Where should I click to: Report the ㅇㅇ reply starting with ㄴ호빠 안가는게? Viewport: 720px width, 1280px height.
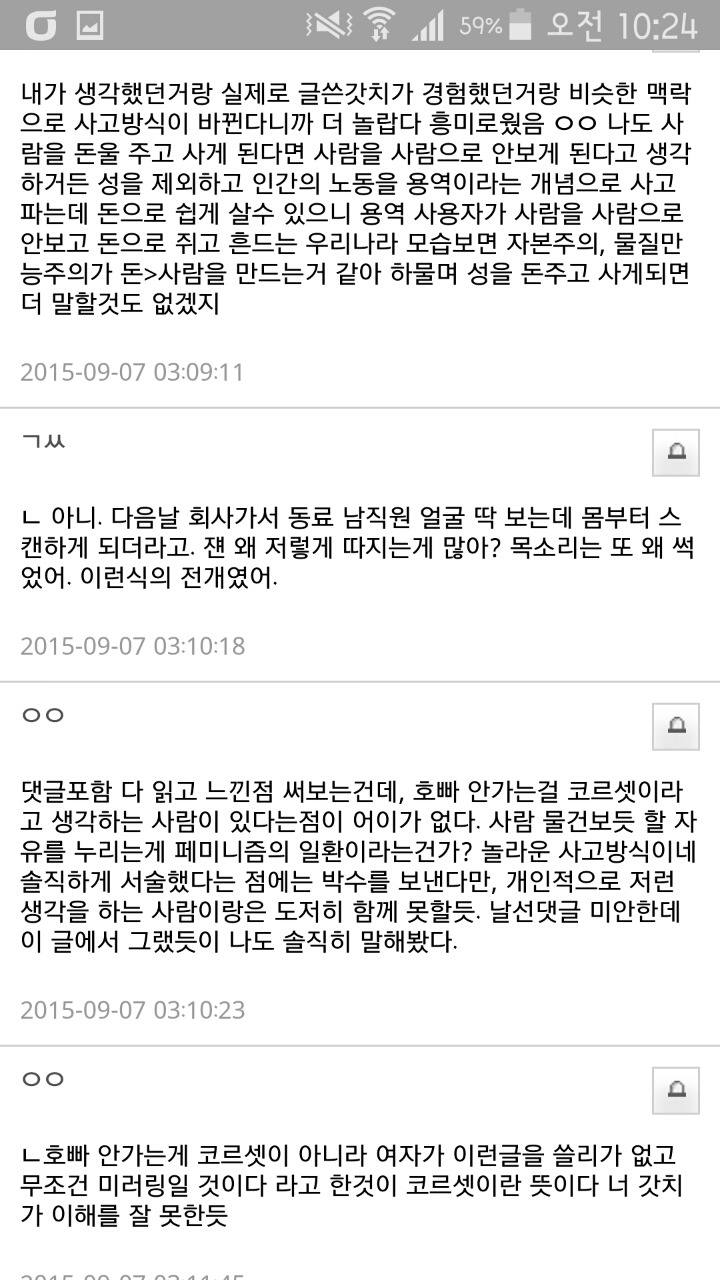coord(676,1089)
